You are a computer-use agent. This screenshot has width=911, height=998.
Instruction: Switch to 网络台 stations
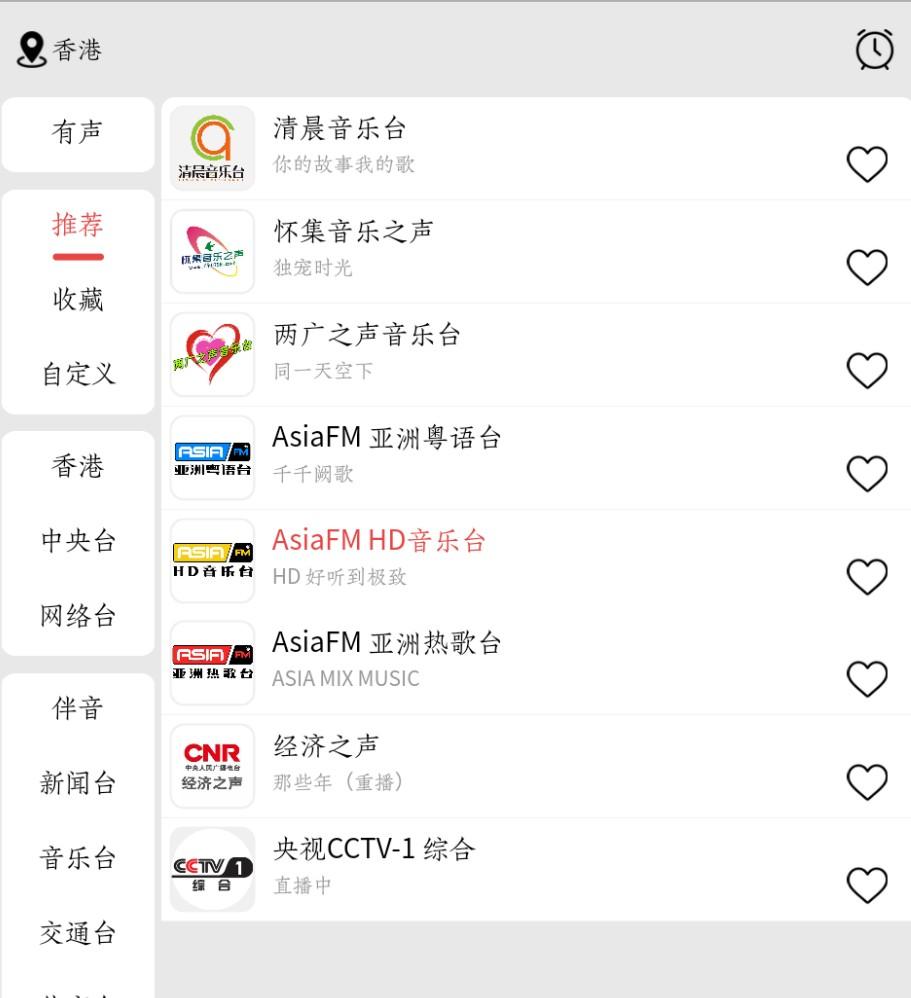(78, 616)
